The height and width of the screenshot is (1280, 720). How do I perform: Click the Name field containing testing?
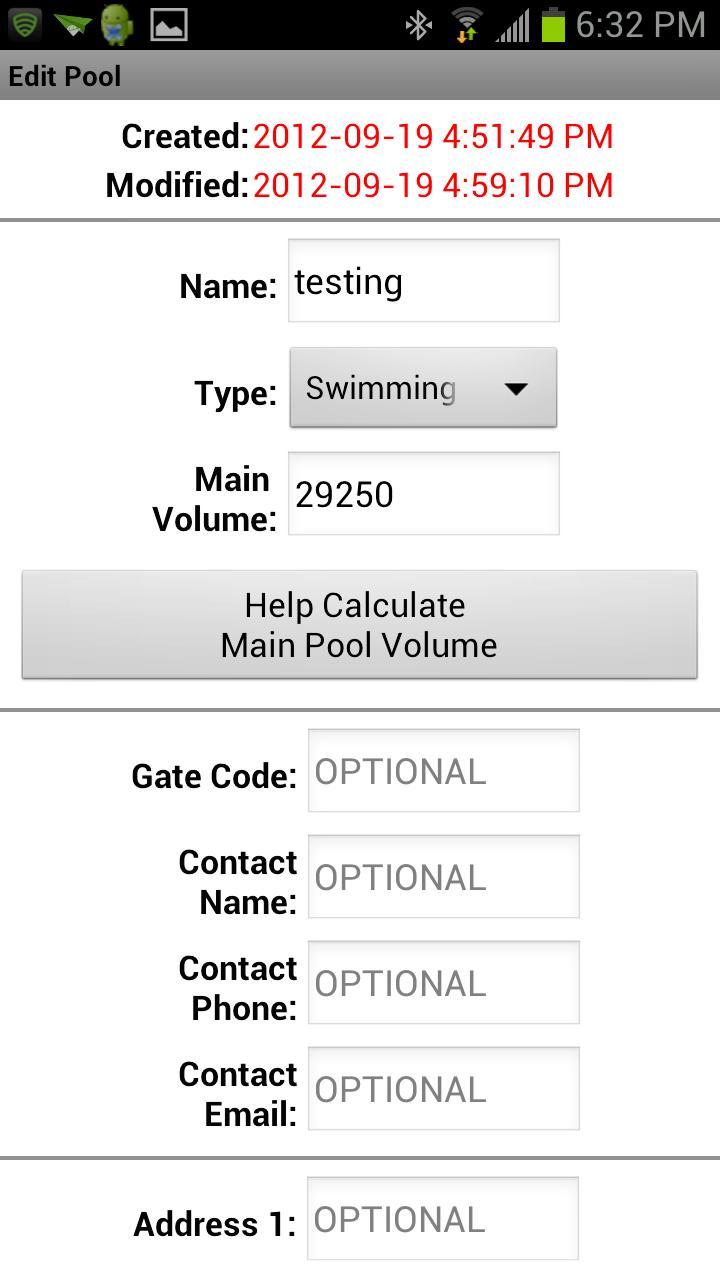coord(422,279)
